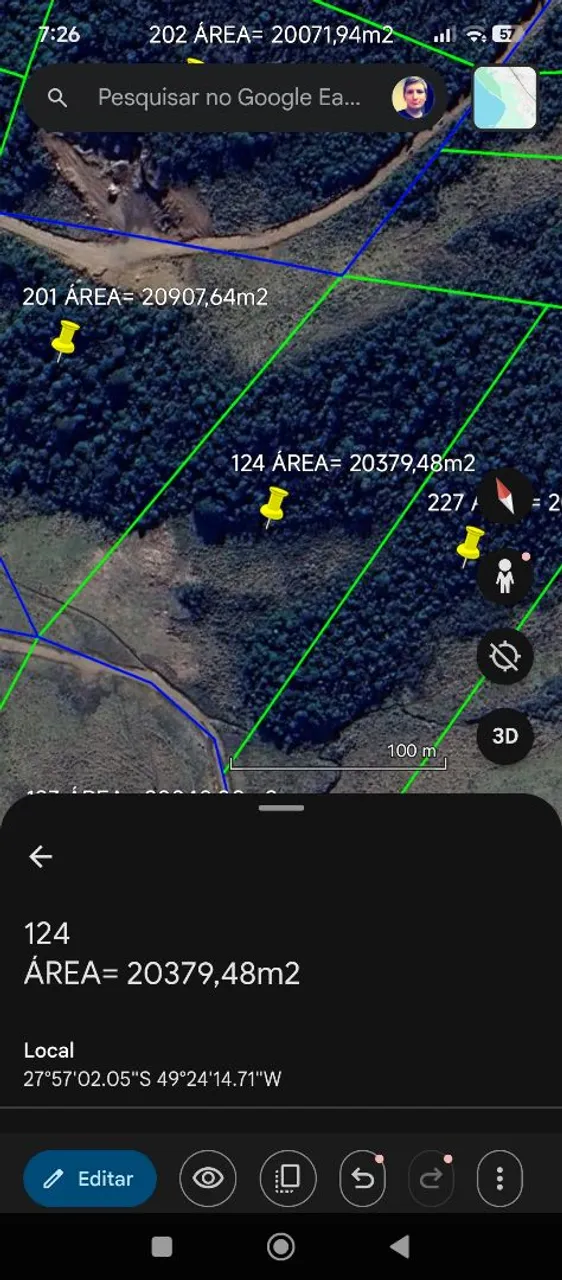Tap the panel drag handle
The image size is (562, 1280).
281,807
